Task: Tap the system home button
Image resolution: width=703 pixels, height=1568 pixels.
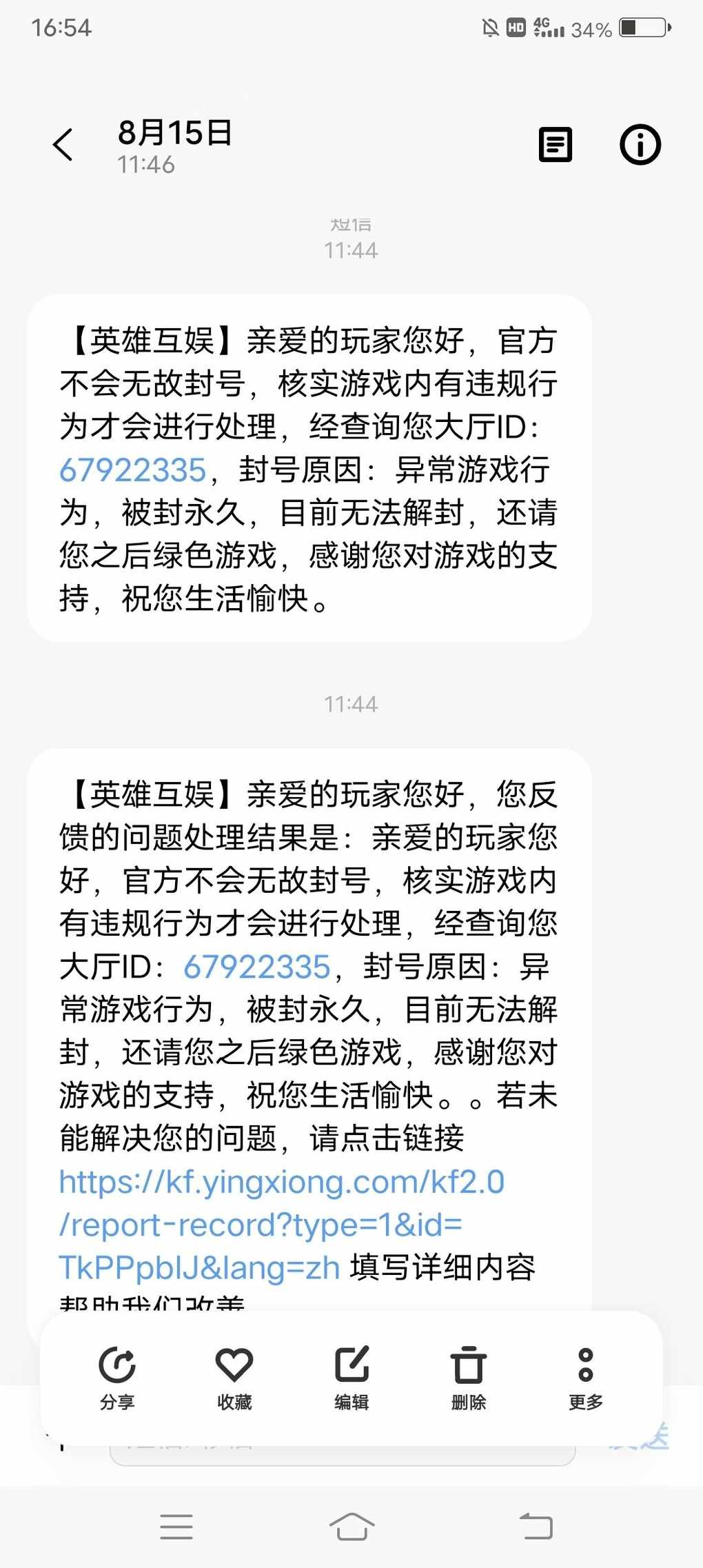Action: coord(352,1527)
